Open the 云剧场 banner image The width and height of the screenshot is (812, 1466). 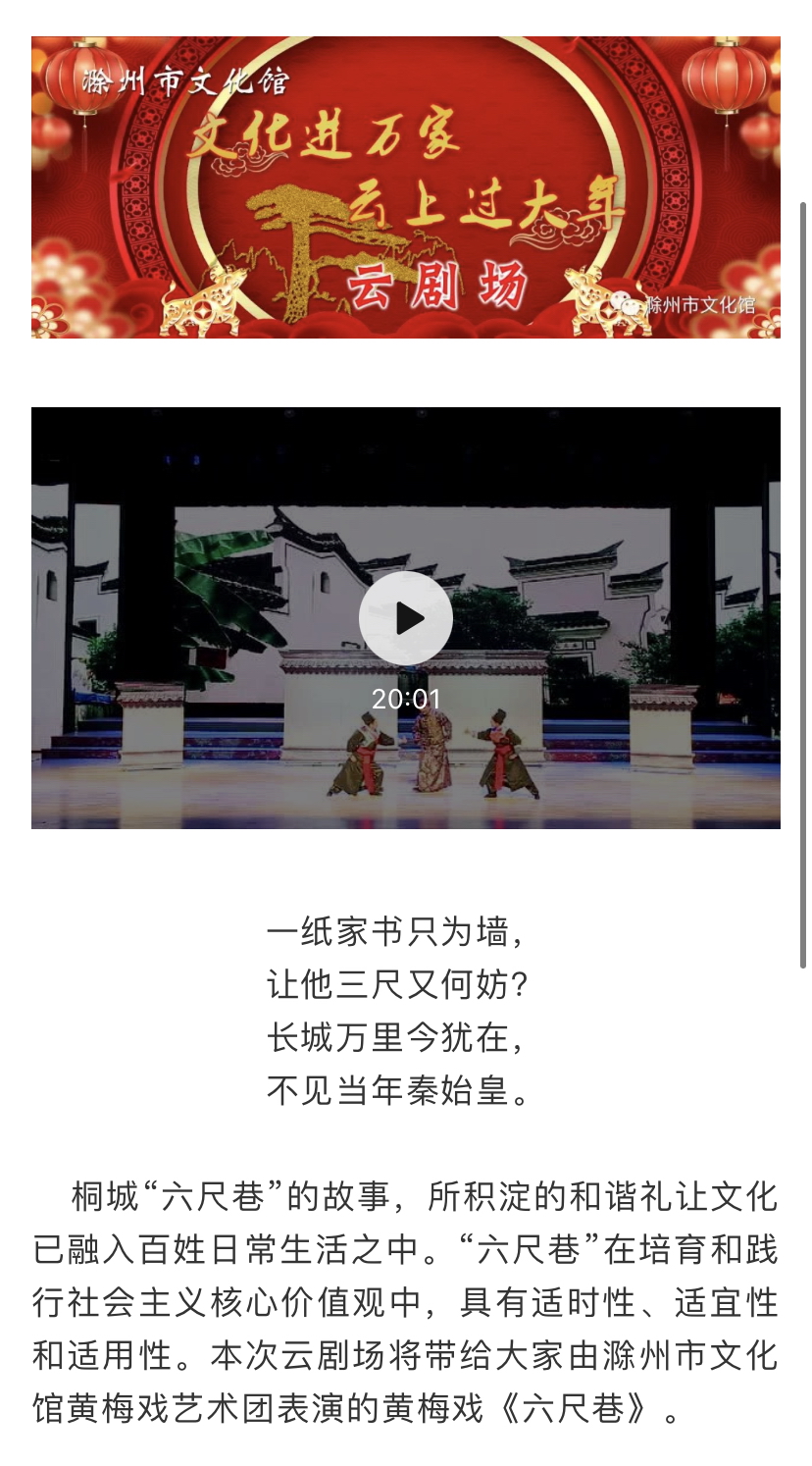point(405,187)
